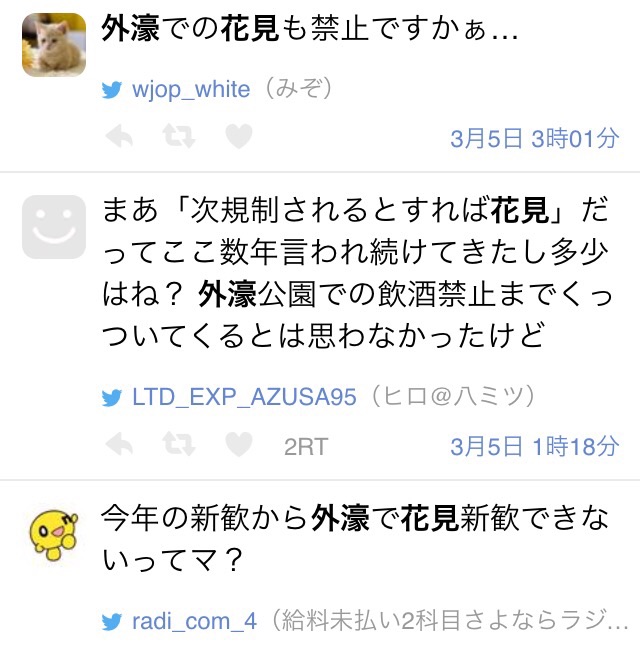The height and width of the screenshot is (645, 640).
Task: Like wjop_white's tweet
Action: (238, 137)
